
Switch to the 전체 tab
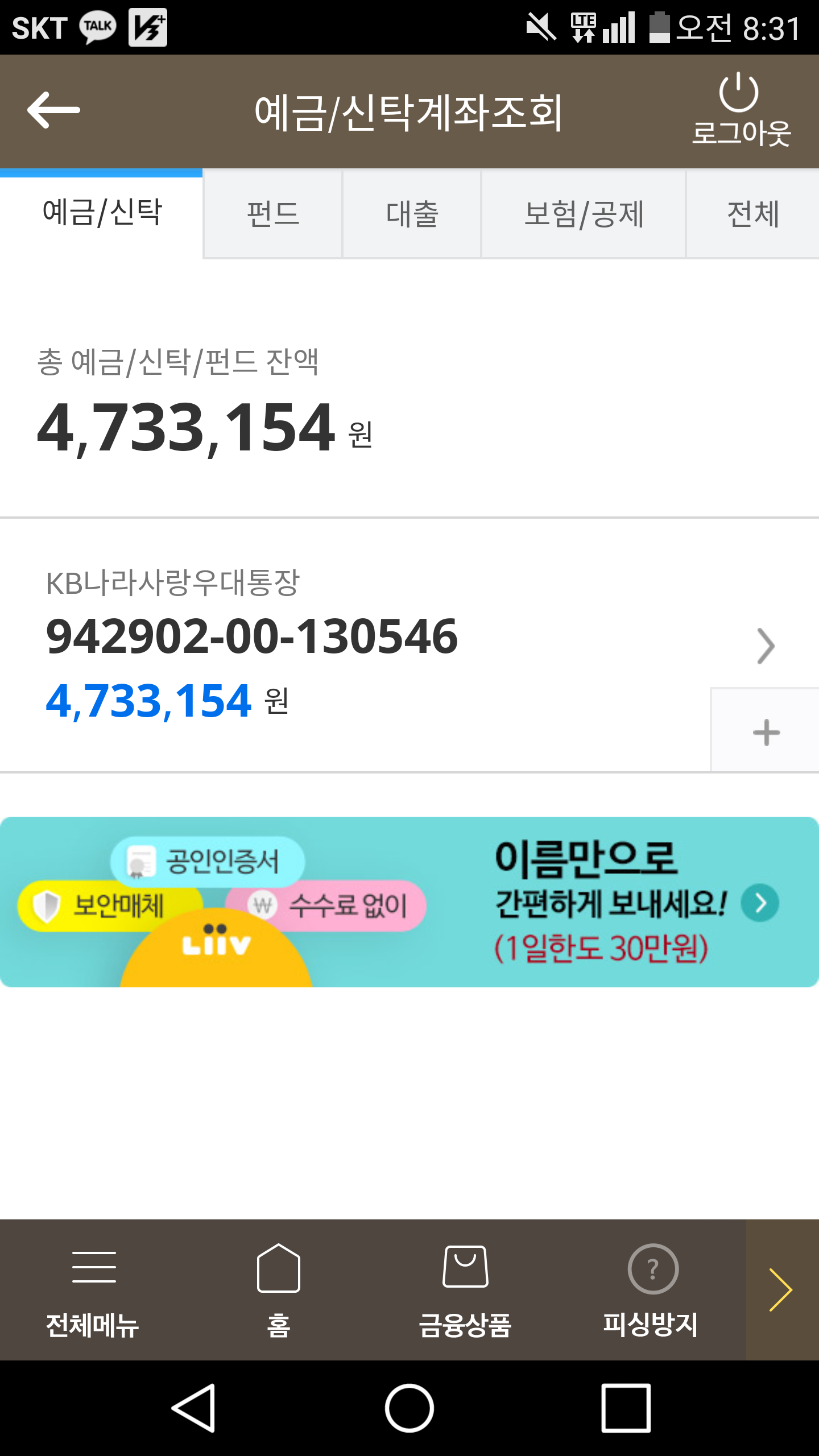point(753,214)
